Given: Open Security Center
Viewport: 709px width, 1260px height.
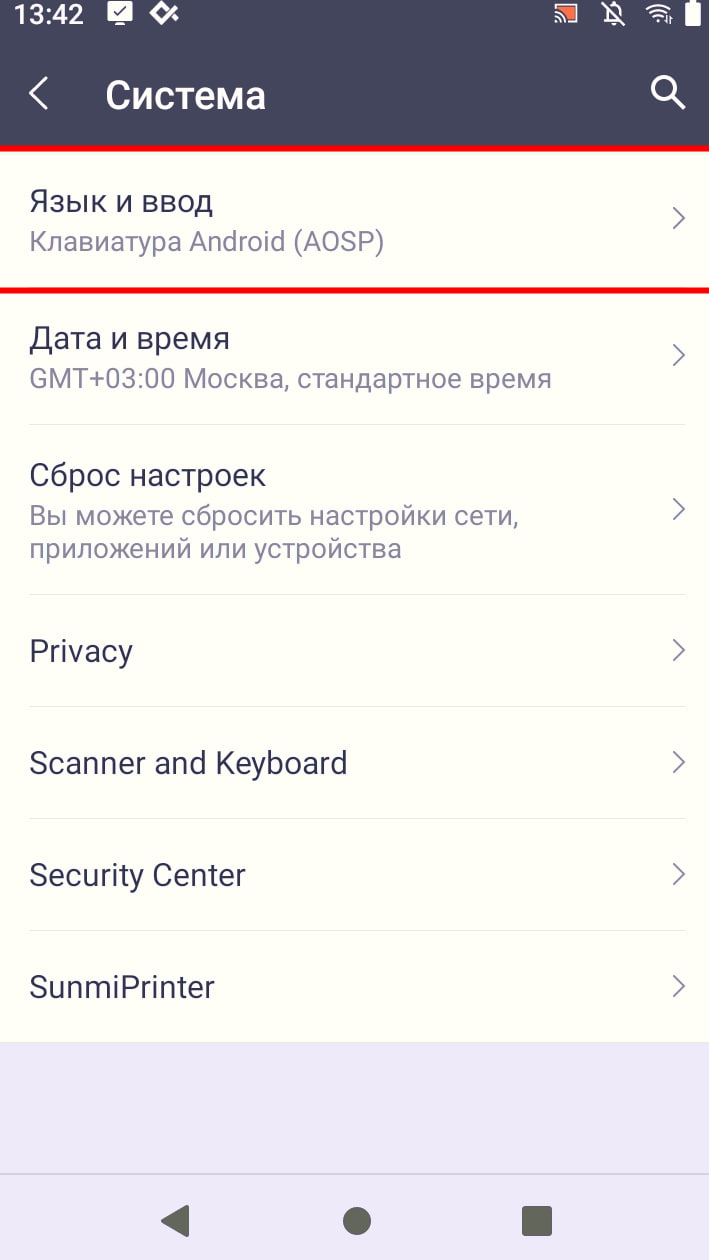Looking at the screenshot, I should click(x=354, y=875).
